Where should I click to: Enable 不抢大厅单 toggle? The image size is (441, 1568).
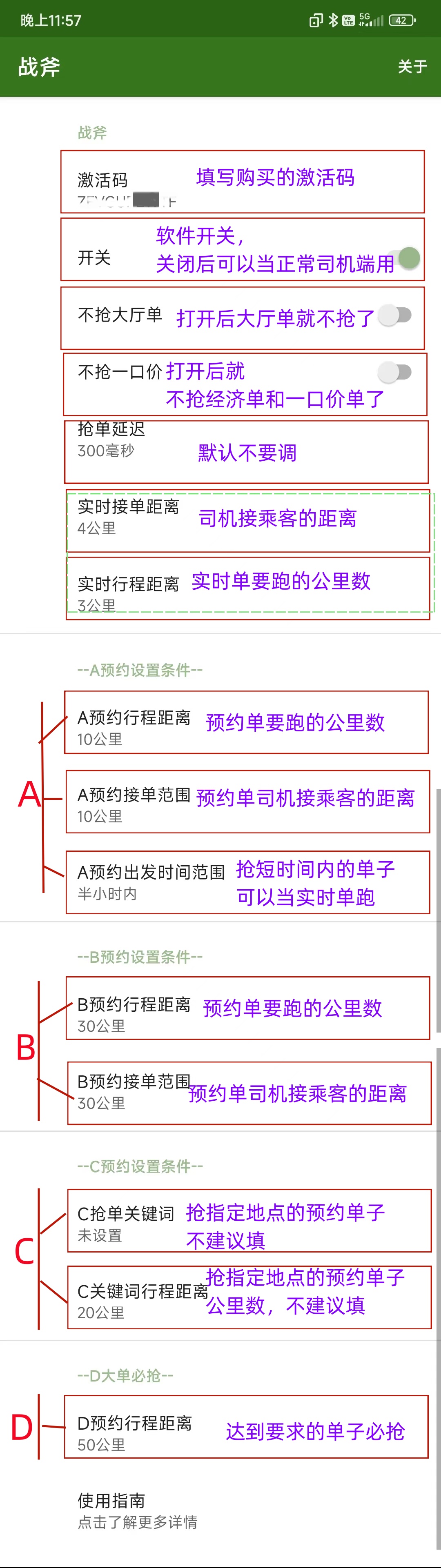(x=395, y=315)
